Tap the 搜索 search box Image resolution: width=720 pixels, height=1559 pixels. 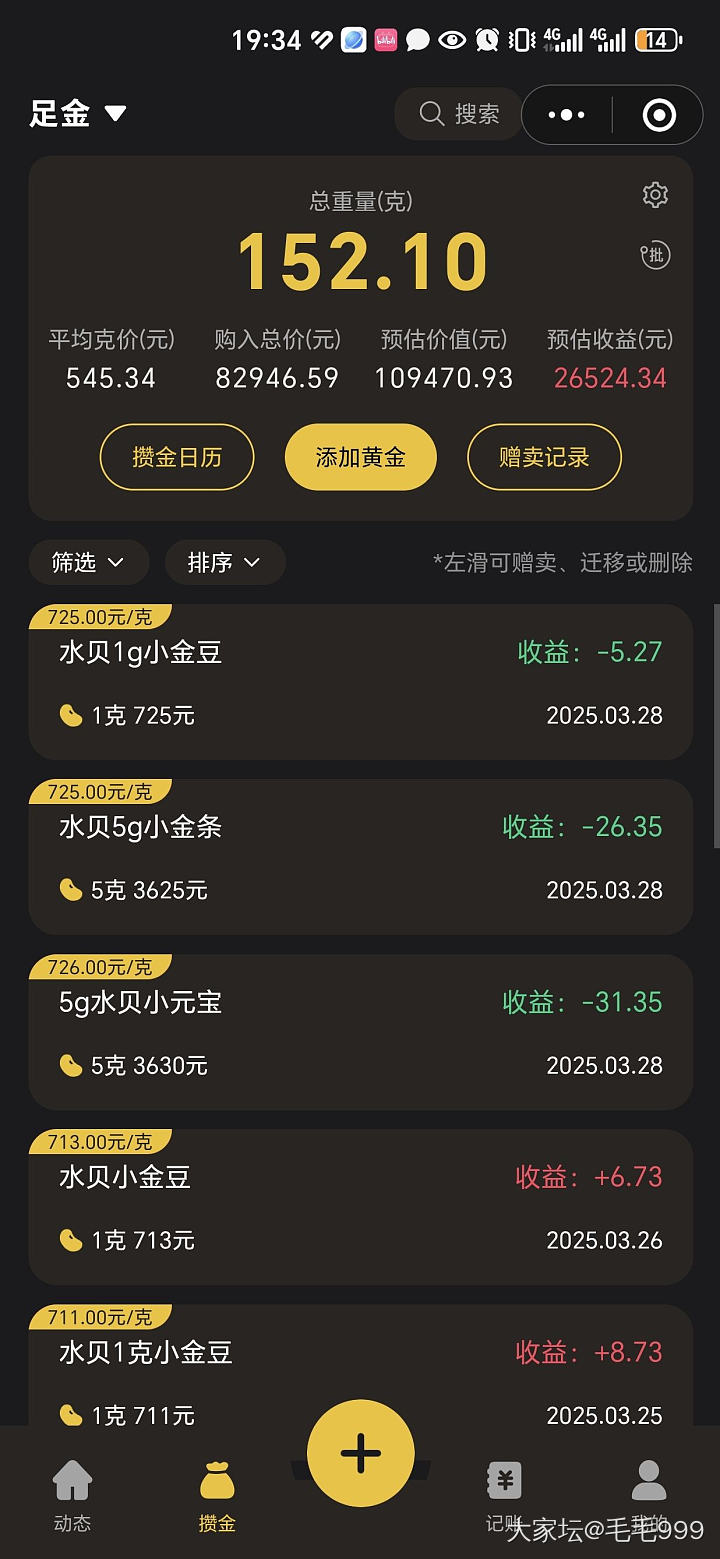click(459, 114)
